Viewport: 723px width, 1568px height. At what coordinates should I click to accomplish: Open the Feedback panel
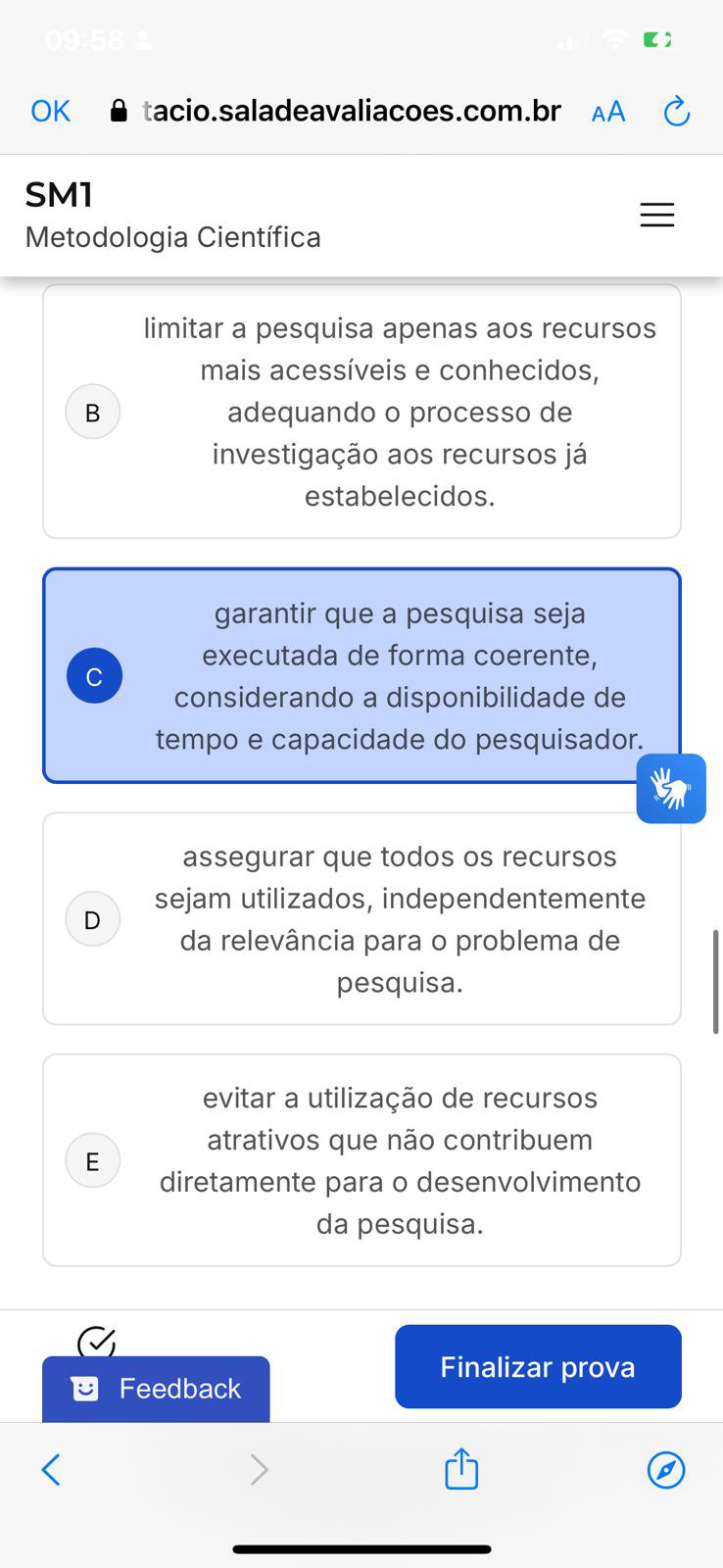point(156,1389)
